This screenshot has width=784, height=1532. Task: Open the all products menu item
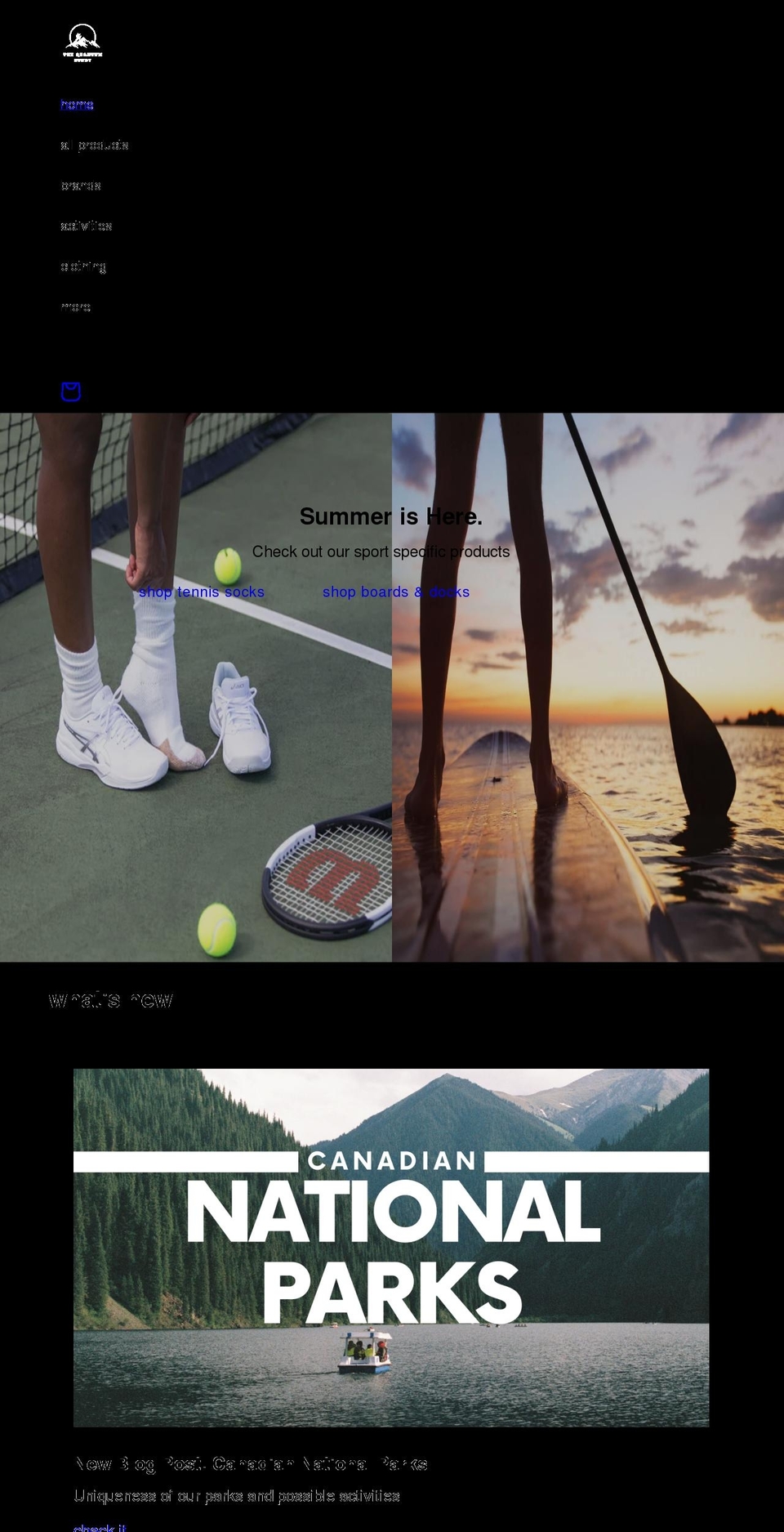click(x=95, y=145)
